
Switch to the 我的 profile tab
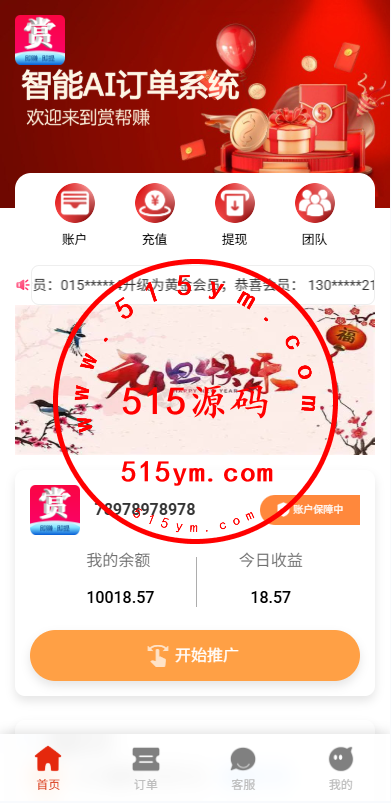click(x=341, y=768)
